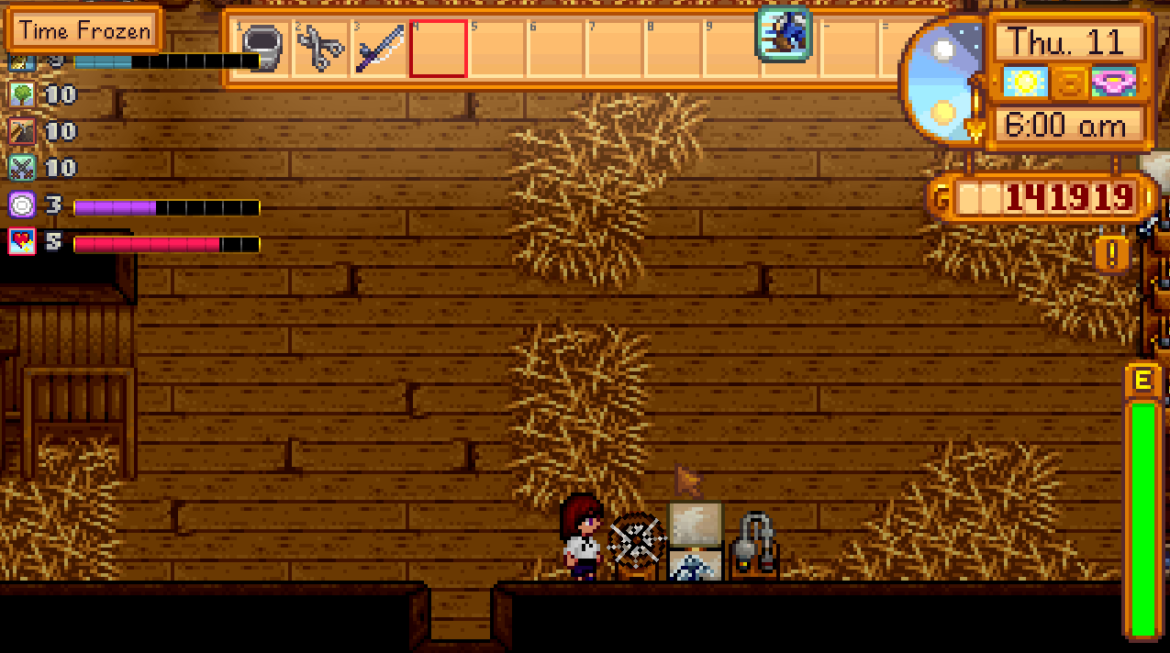Select the fishing rod in slot 3
Image resolution: width=1170 pixels, height=653 pixels.
(379, 48)
